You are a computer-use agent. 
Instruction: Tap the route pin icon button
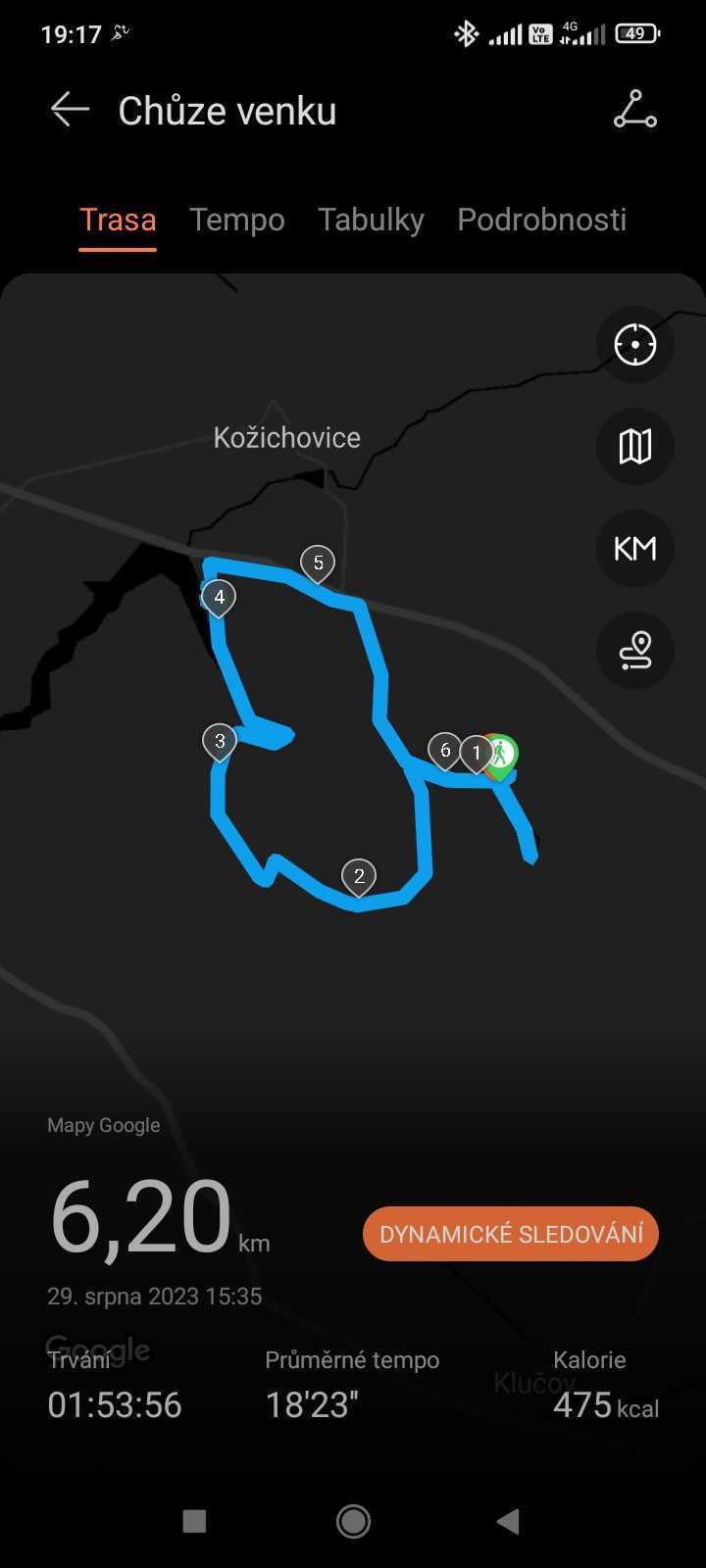[634, 651]
